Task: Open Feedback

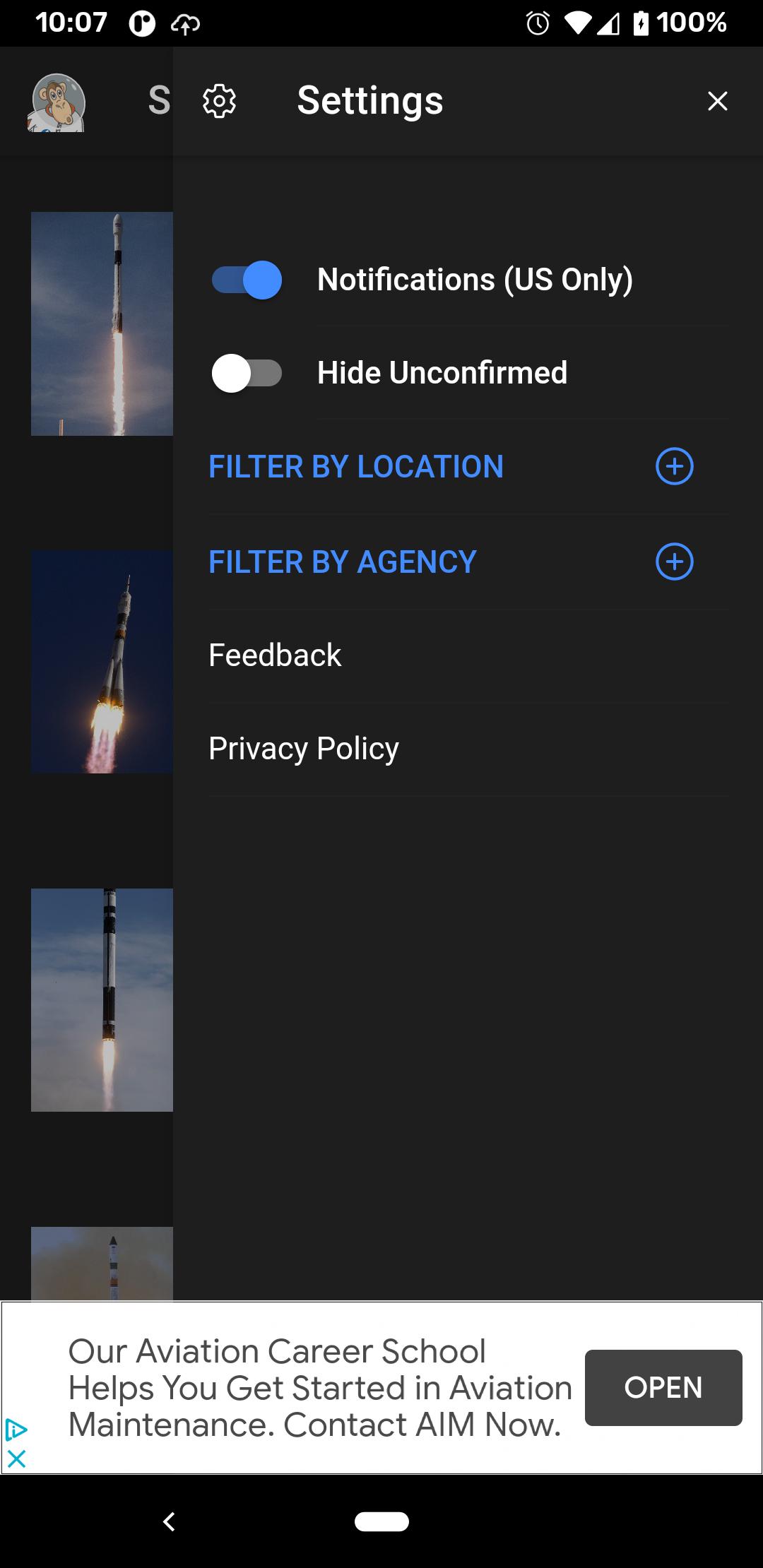Action: (275, 655)
